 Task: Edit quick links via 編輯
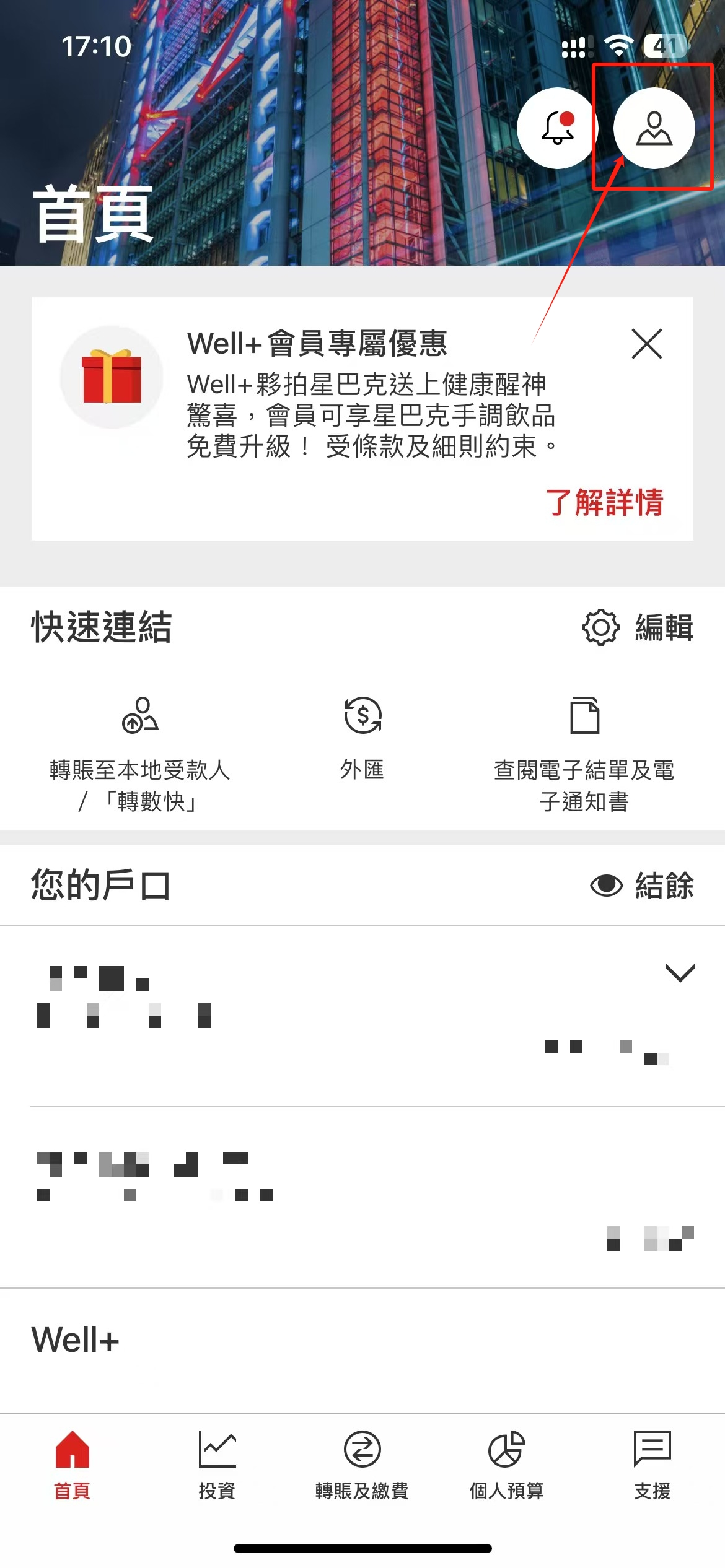[x=638, y=627]
